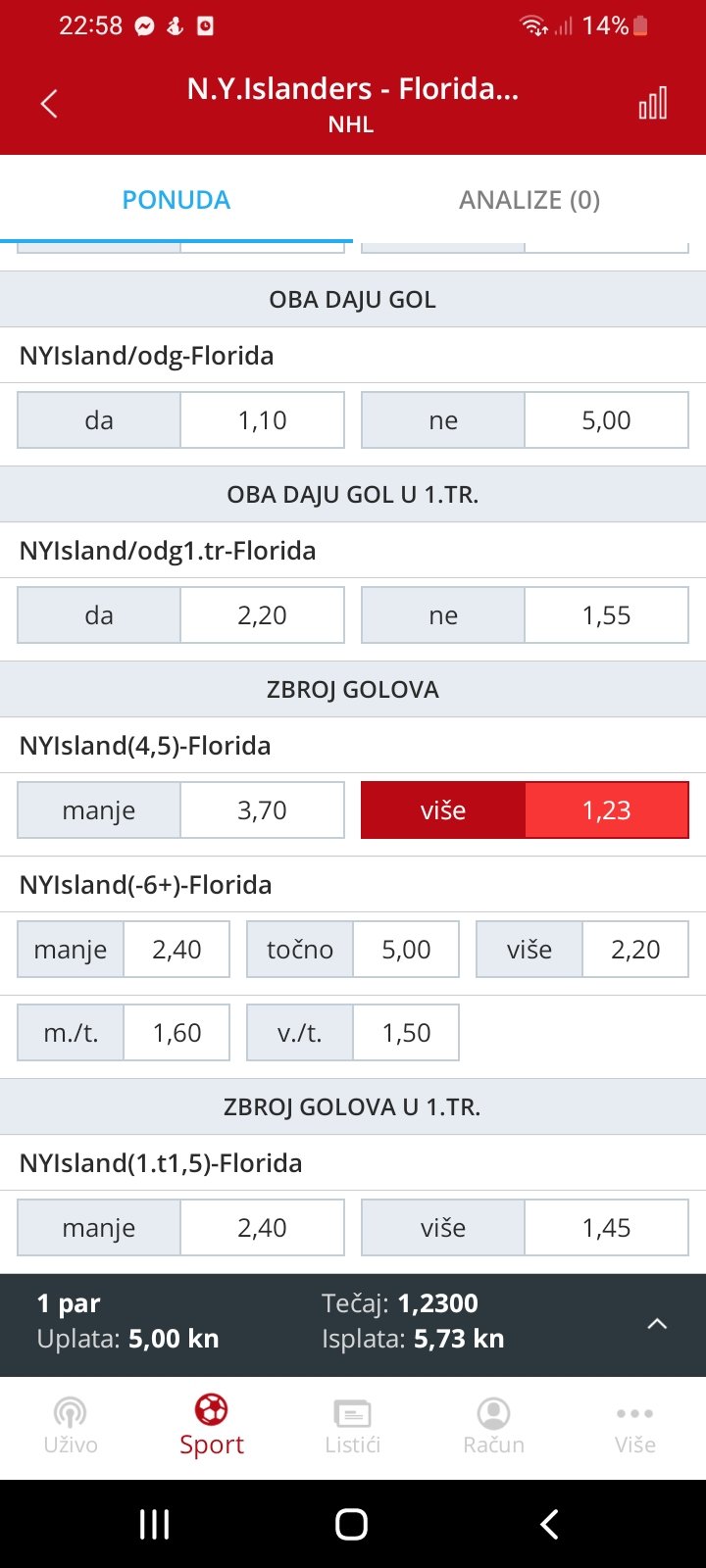Screen dimensions: 706x1568
Task: Choose 'da' 2,20 for first period goals
Action: [x=181, y=615]
